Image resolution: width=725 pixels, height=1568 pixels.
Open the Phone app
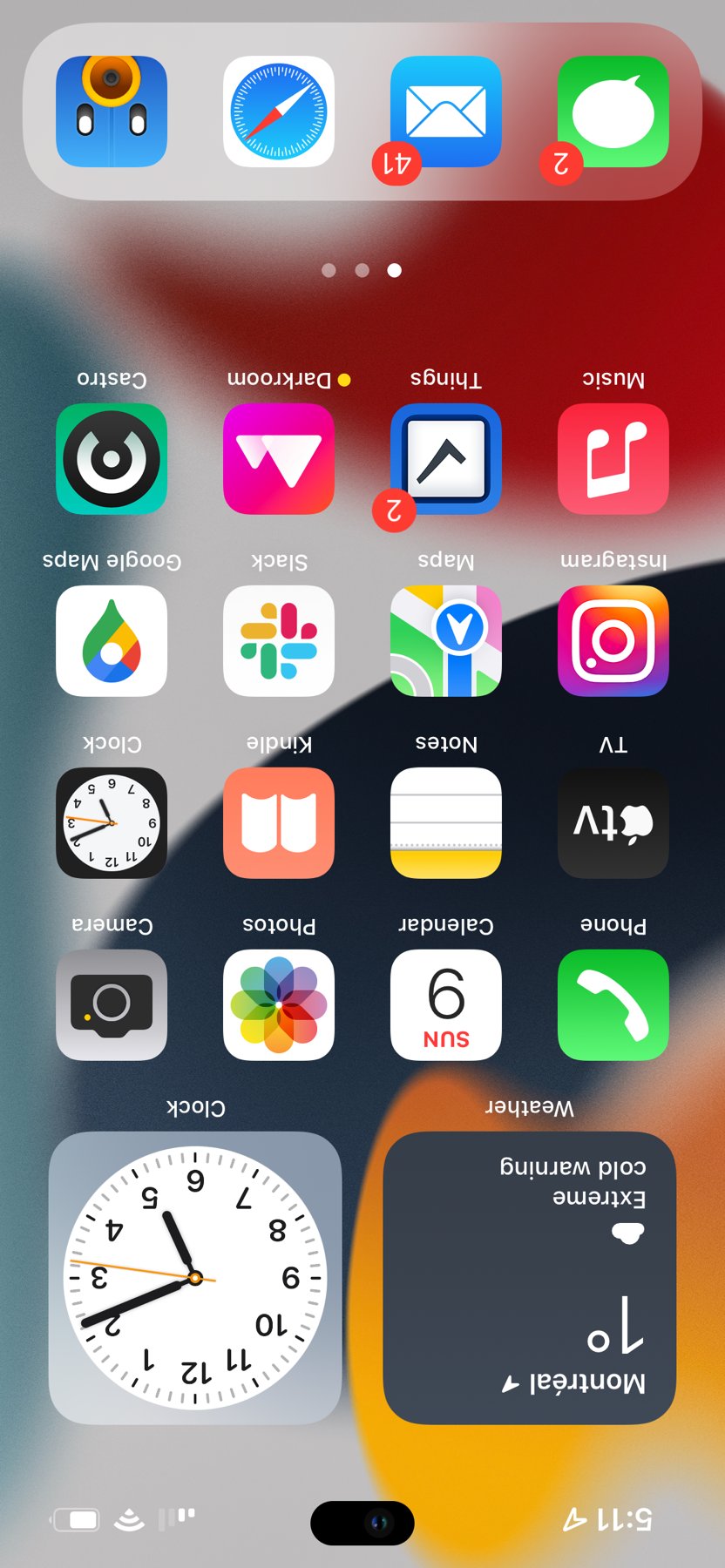point(613,1005)
